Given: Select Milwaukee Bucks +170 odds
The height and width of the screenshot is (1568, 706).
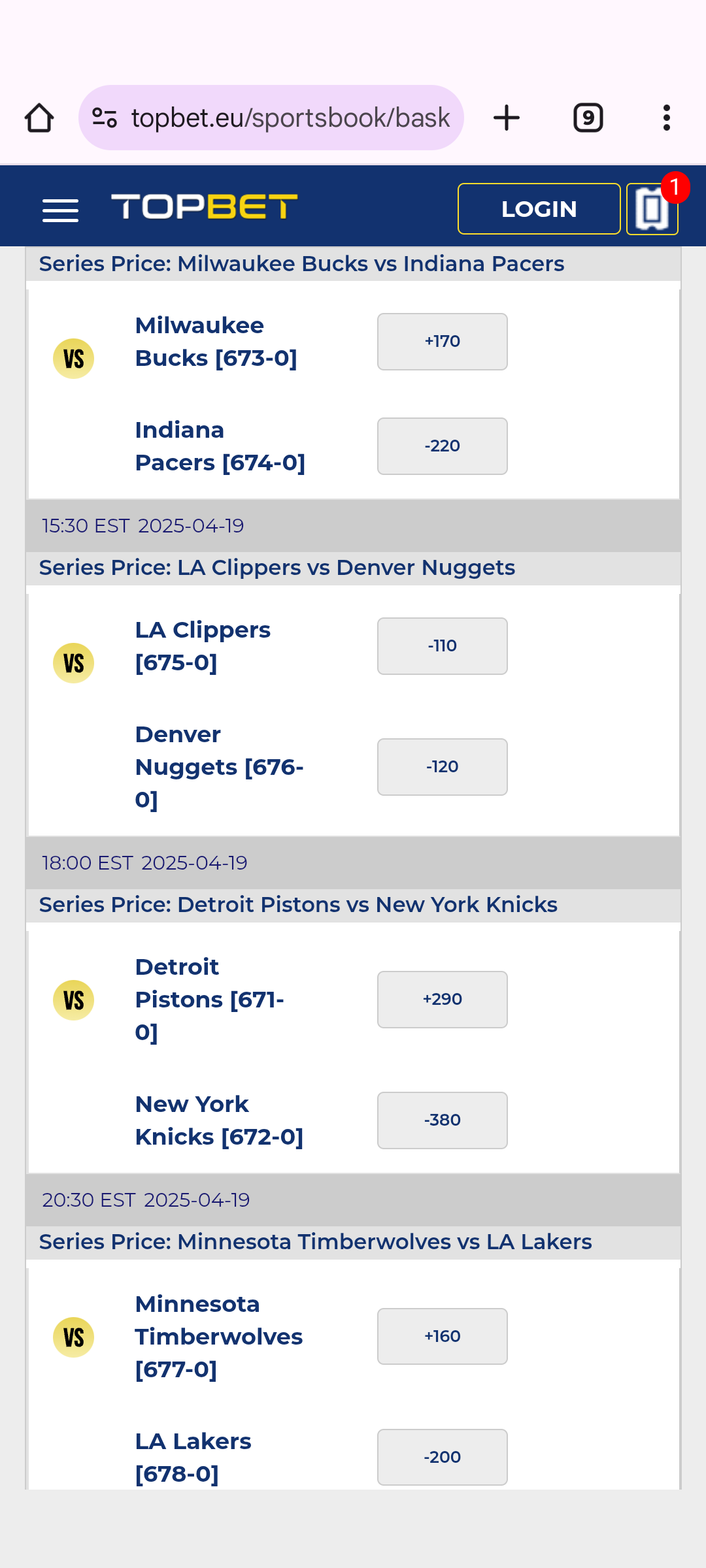Looking at the screenshot, I should (442, 342).
